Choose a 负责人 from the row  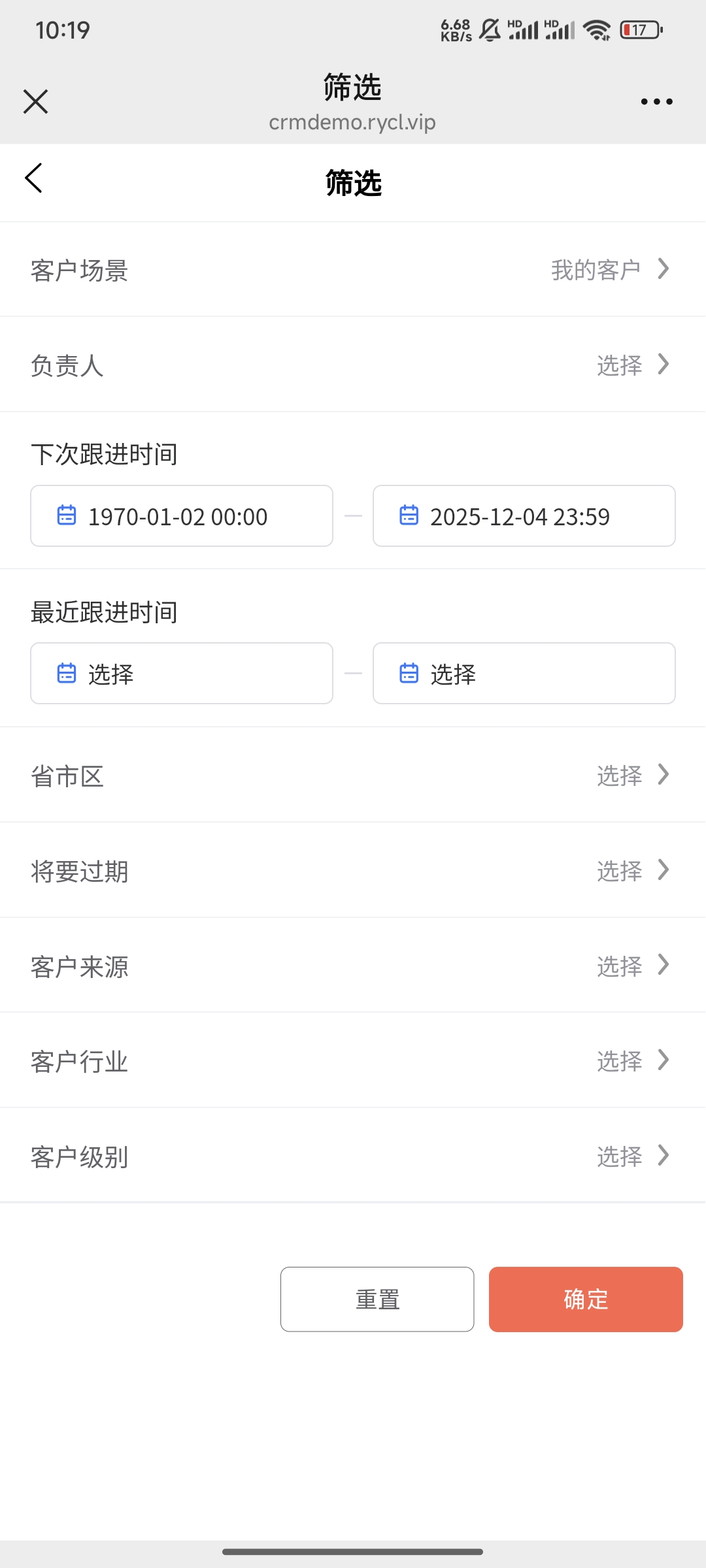pos(353,365)
